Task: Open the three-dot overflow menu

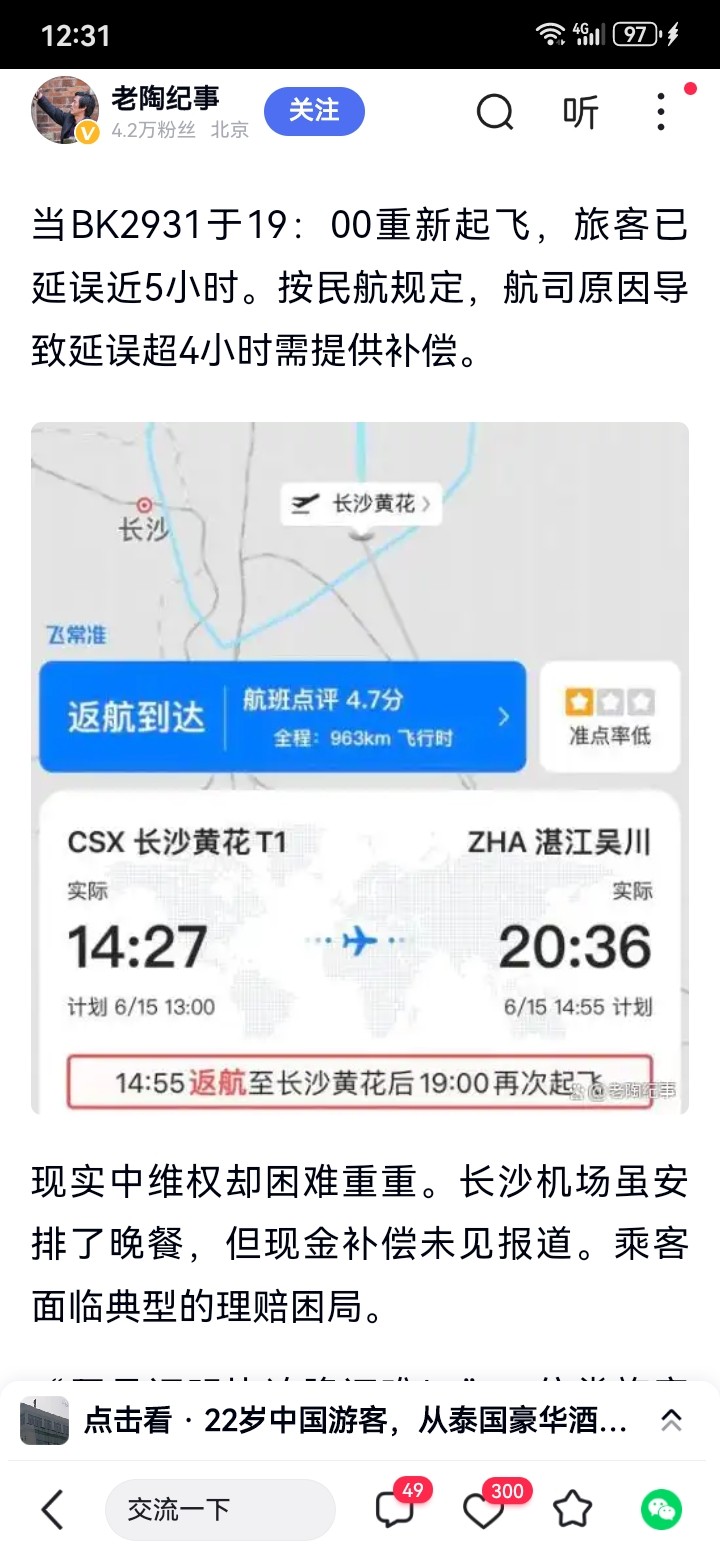Action: pos(661,112)
